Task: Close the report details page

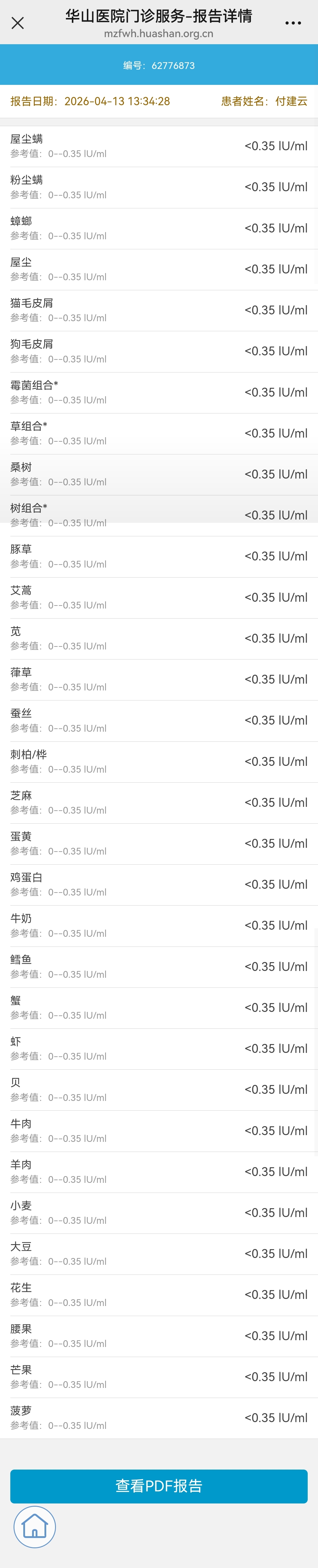Action: pos(18,23)
